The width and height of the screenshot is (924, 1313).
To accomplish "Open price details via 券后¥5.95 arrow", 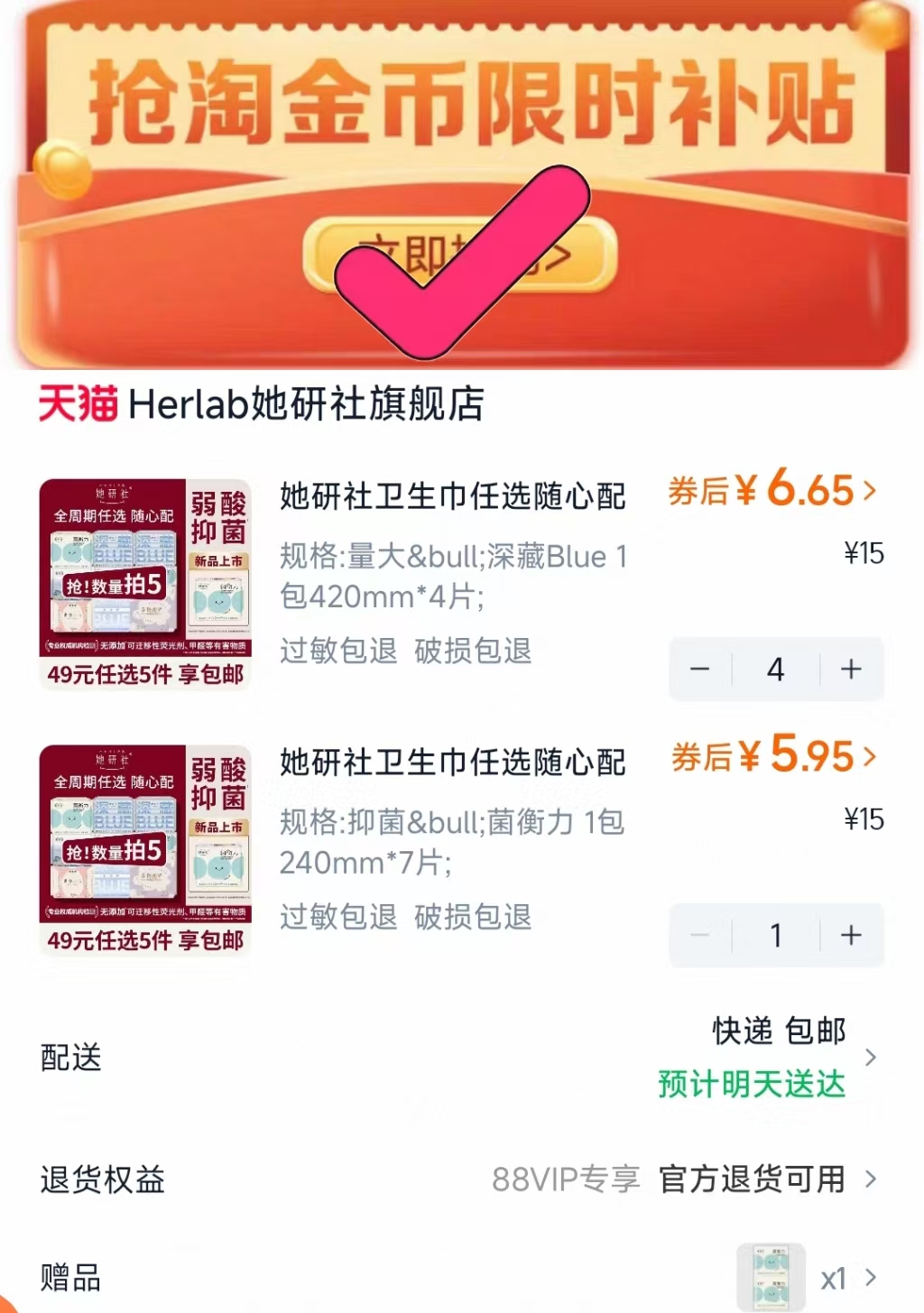I will coord(869,756).
